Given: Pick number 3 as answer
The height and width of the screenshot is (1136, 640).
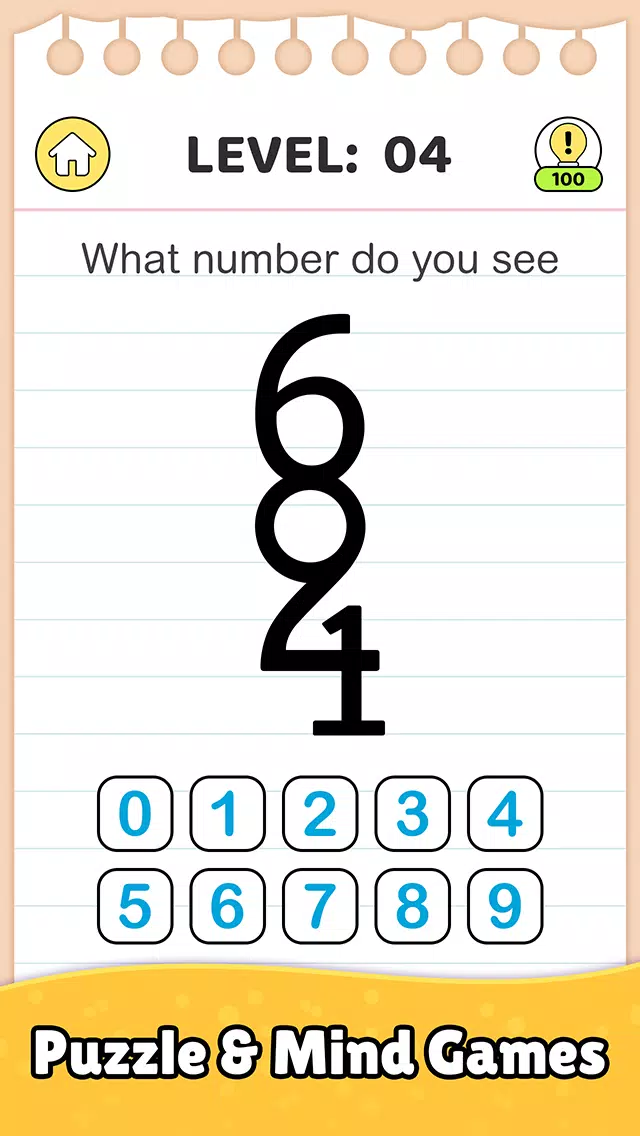Looking at the screenshot, I should (x=413, y=814).
